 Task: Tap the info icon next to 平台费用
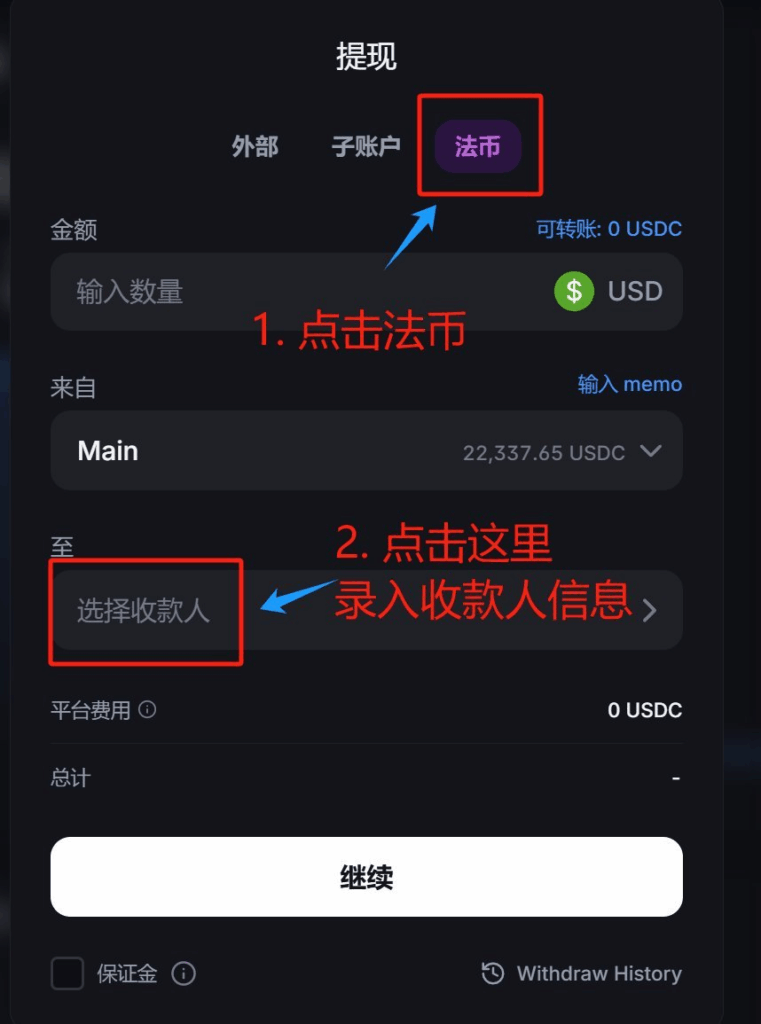147,710
